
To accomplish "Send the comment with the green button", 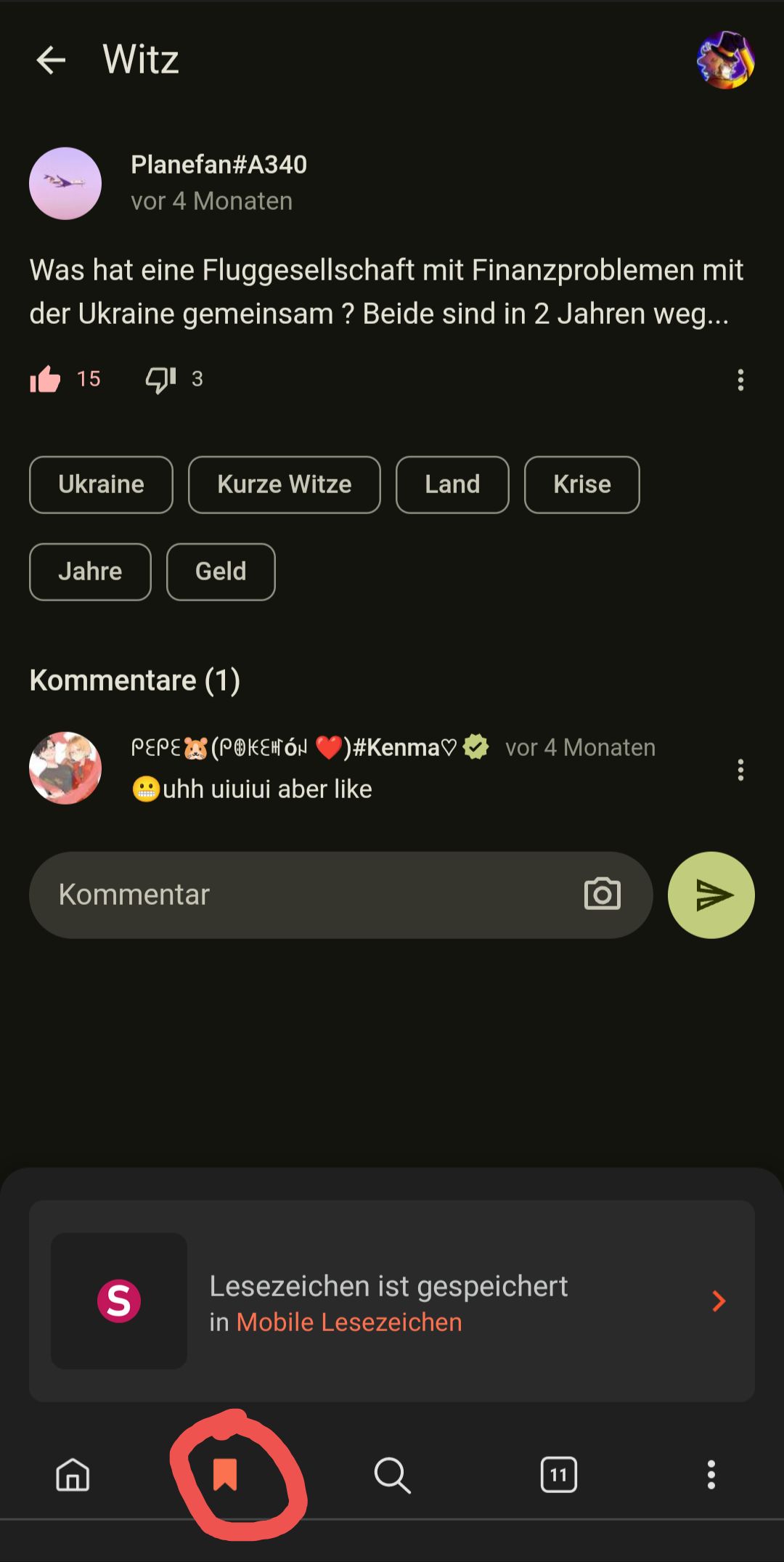I will 711,895.
